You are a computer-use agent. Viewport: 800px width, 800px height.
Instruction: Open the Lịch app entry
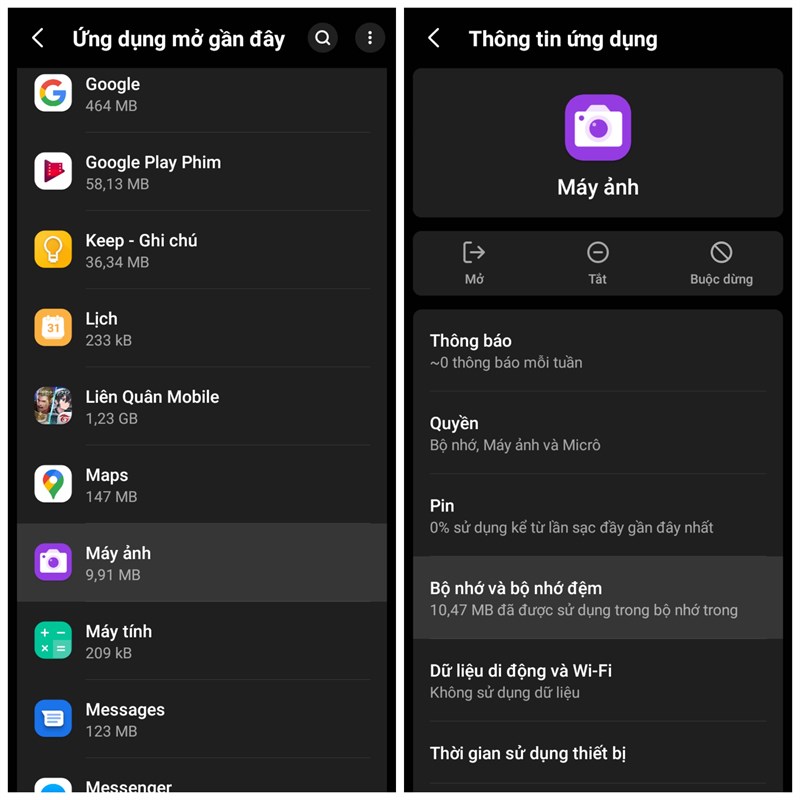200,328
